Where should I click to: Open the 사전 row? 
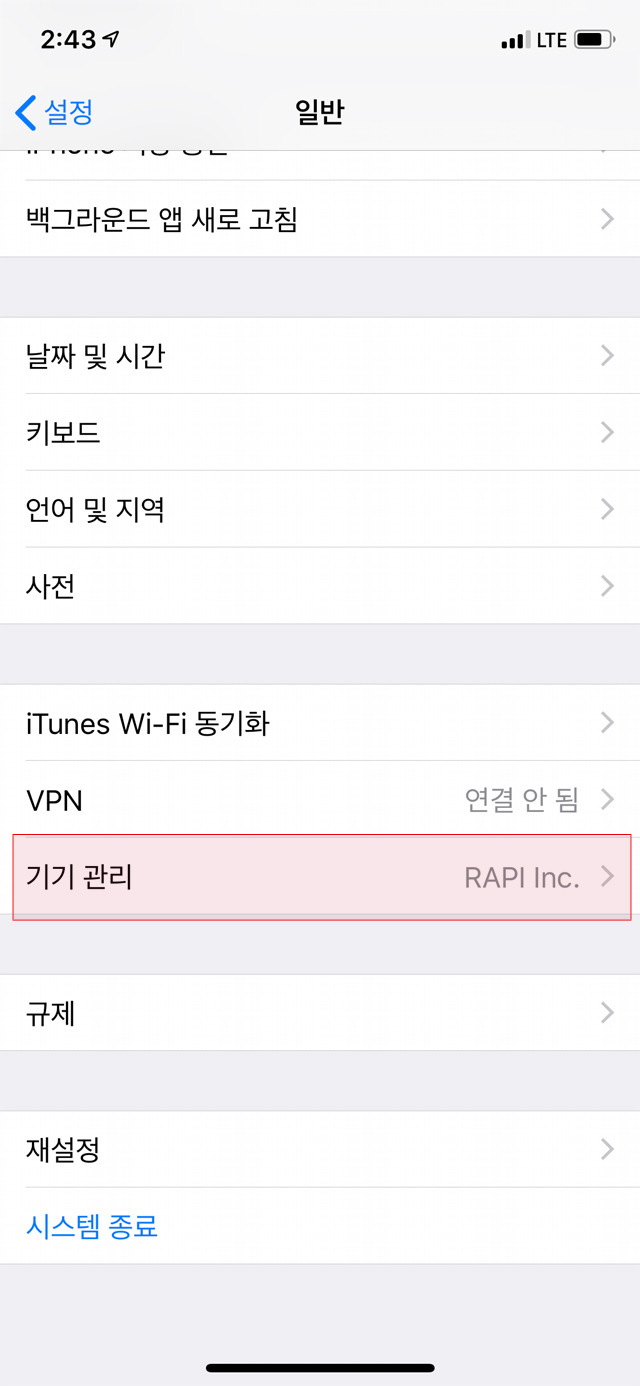coord(320,586)
